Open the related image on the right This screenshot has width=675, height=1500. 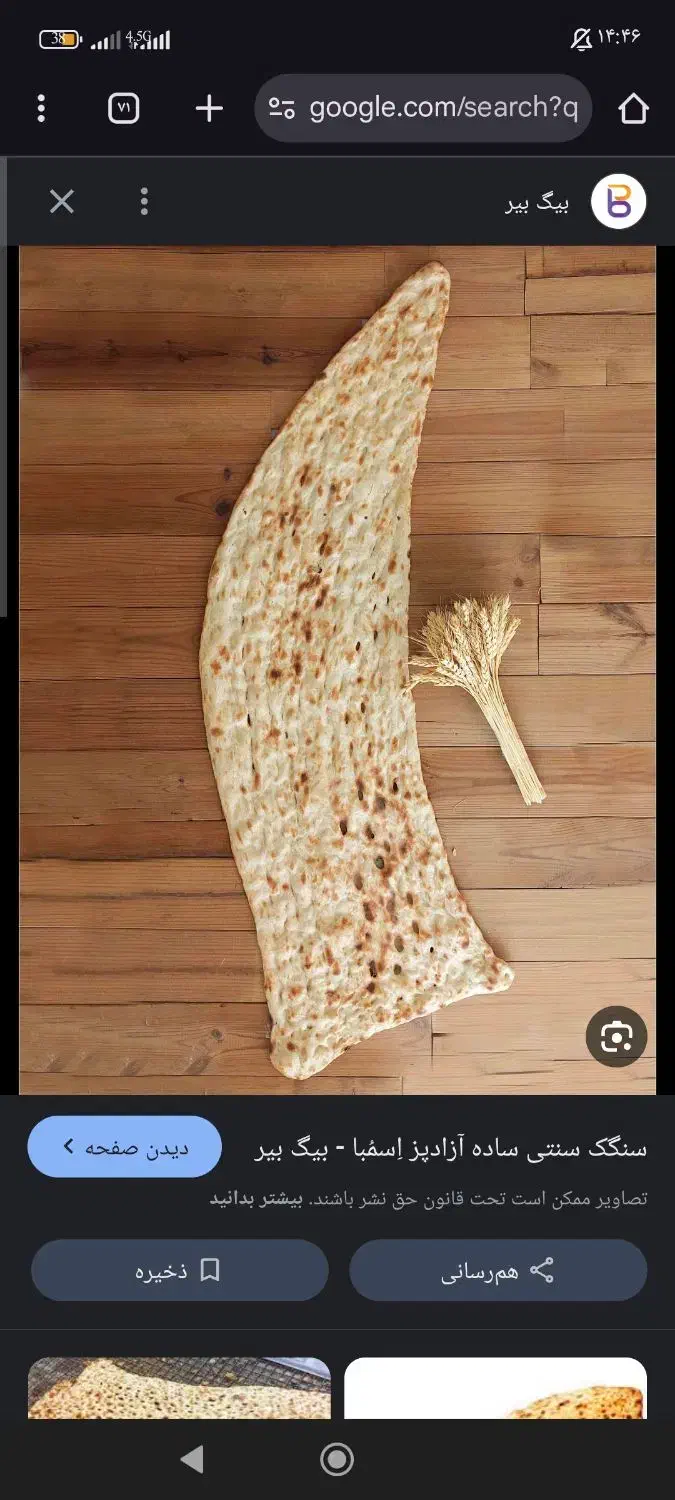495,1388
